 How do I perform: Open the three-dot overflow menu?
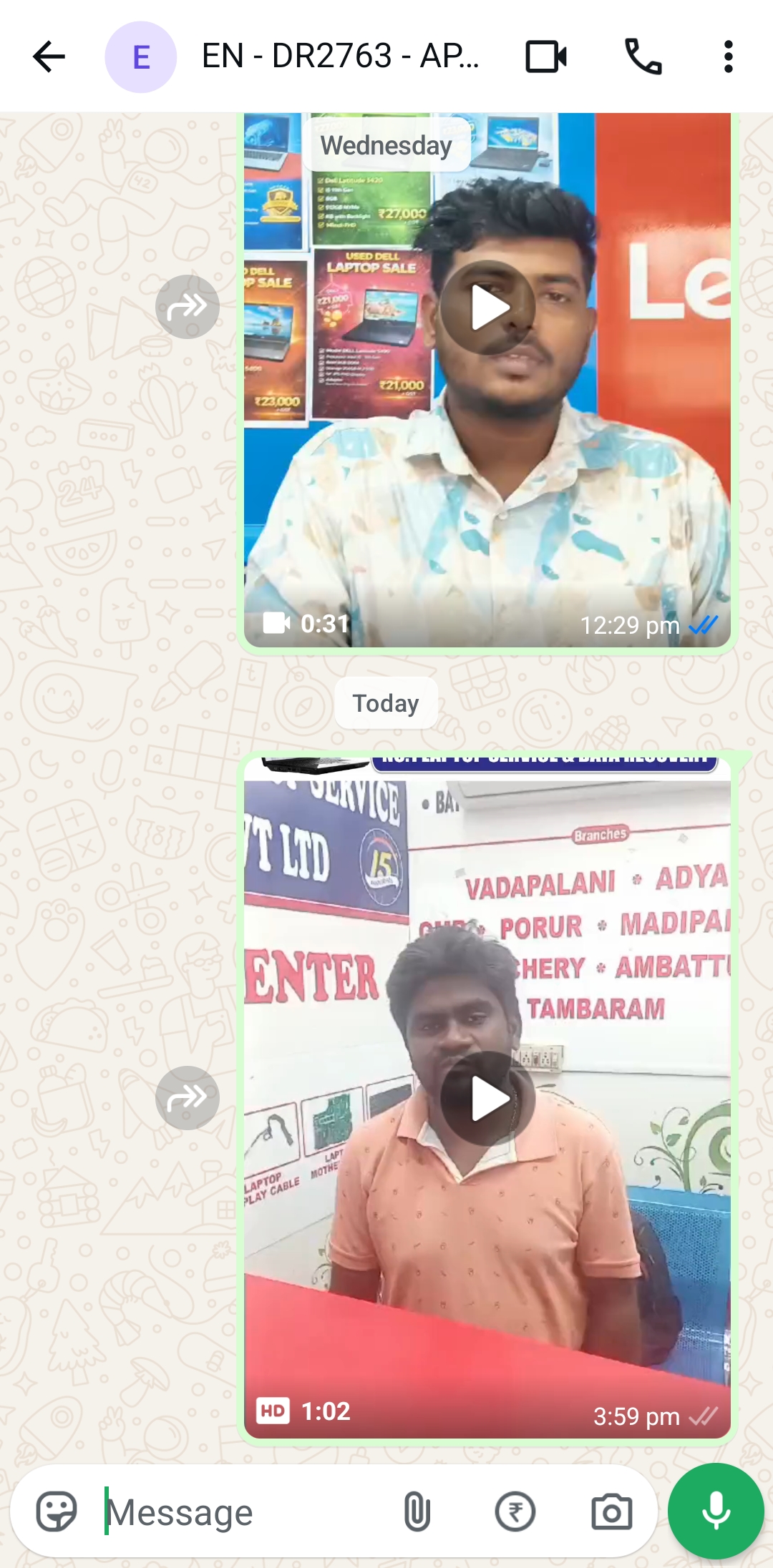pyautogui.click(x=728, y=57)
